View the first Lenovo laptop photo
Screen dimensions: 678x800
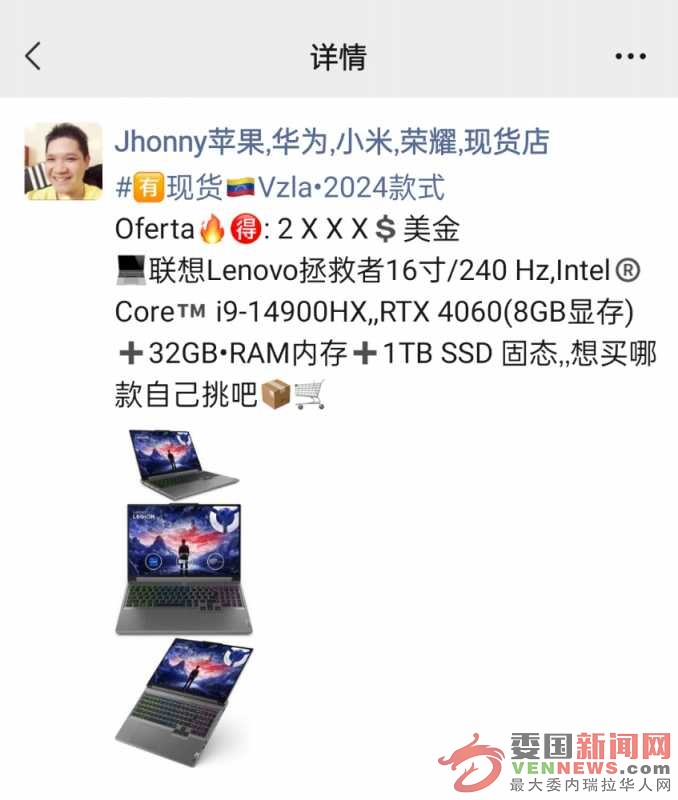pos(183,464)
